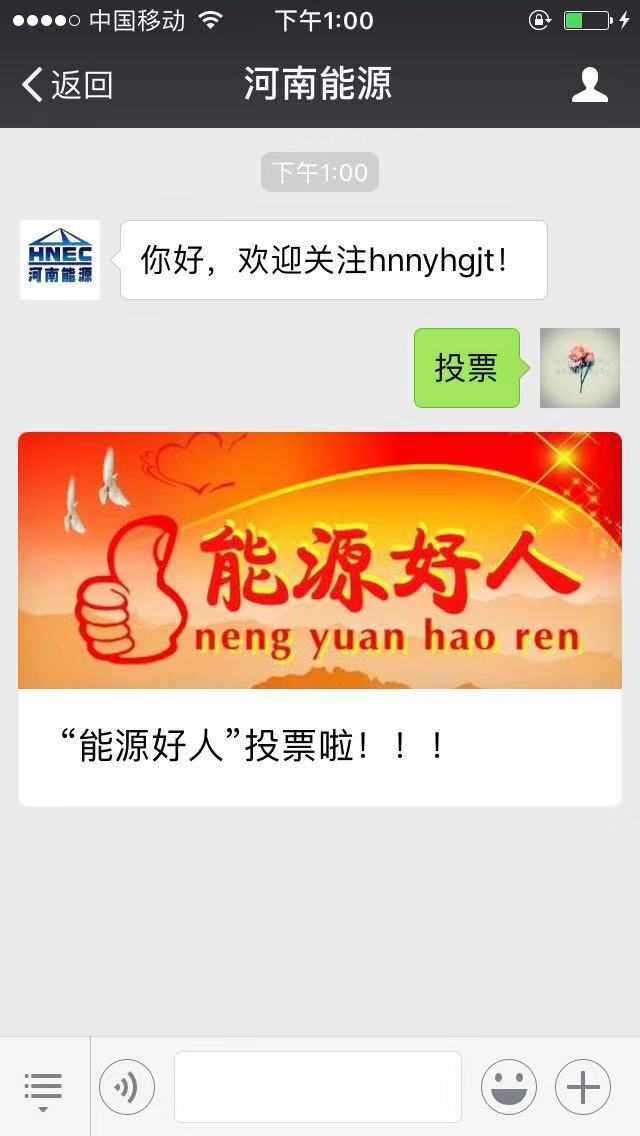Switch to voice message input

[127, 1087]
